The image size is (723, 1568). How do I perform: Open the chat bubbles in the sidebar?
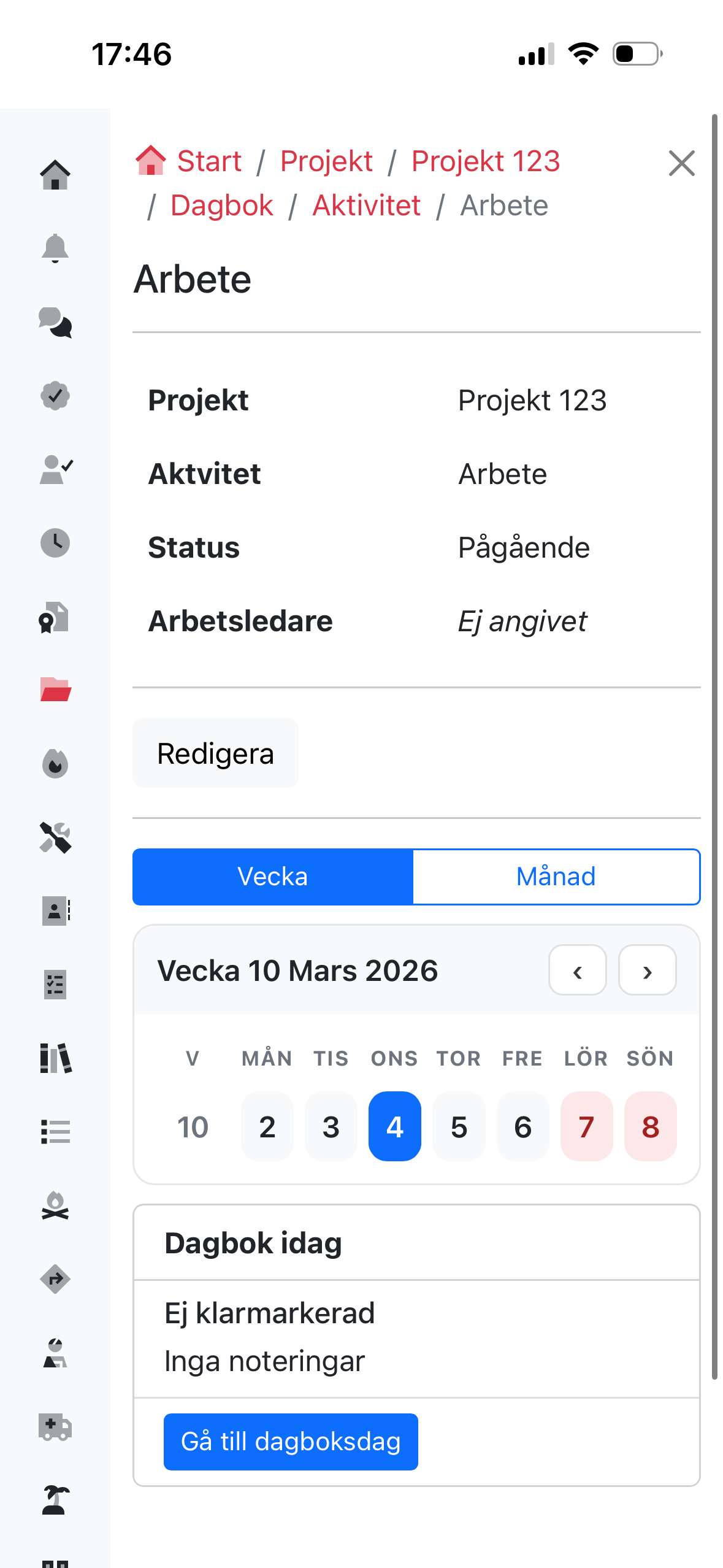pyautogui.click(x=55, y=322)
